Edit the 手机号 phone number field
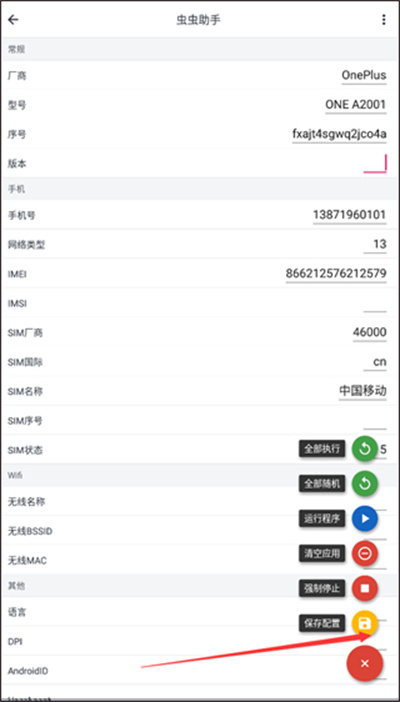Viewport: 400px width, 702px height. tap(349, 215)
